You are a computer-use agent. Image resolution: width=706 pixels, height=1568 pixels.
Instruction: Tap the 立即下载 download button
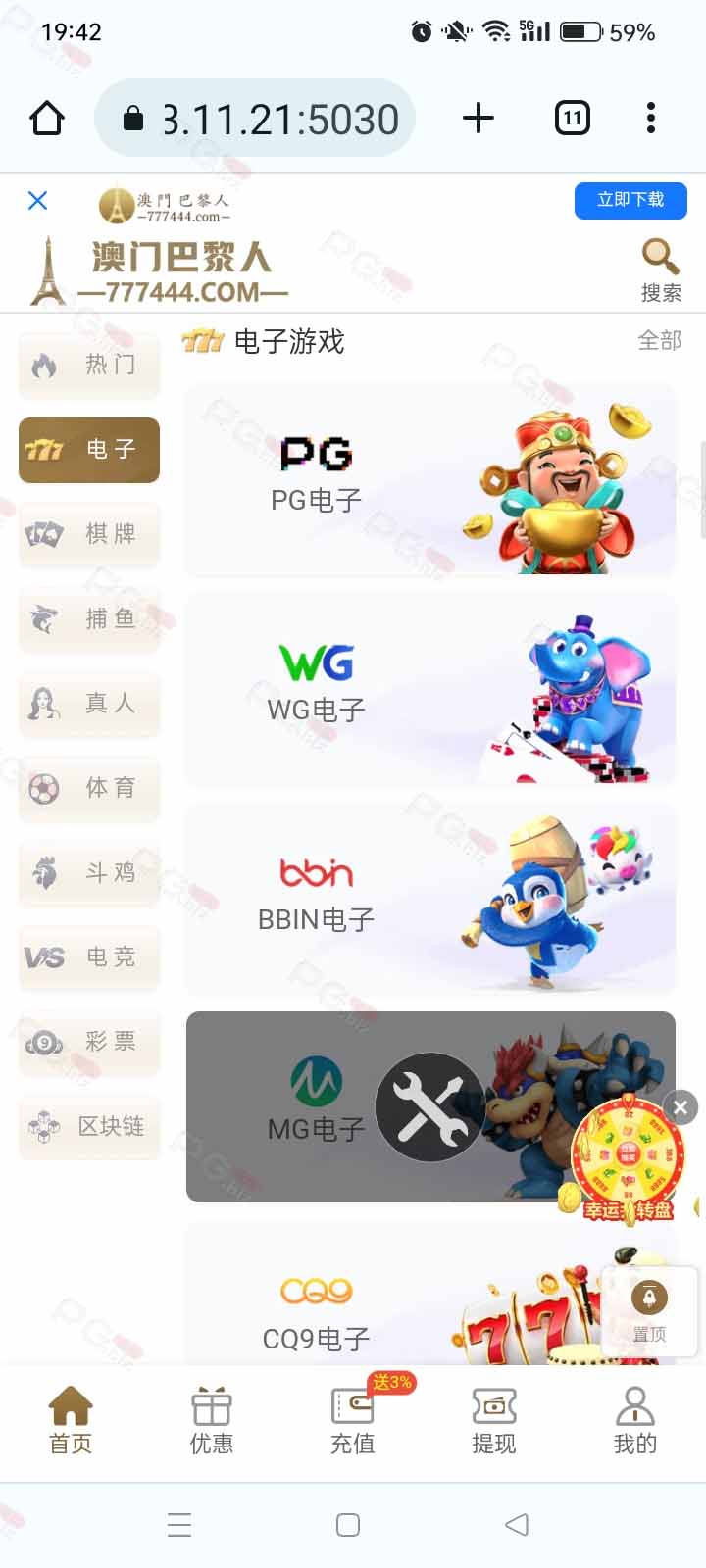pyautogui.click(x=630, y=200)
